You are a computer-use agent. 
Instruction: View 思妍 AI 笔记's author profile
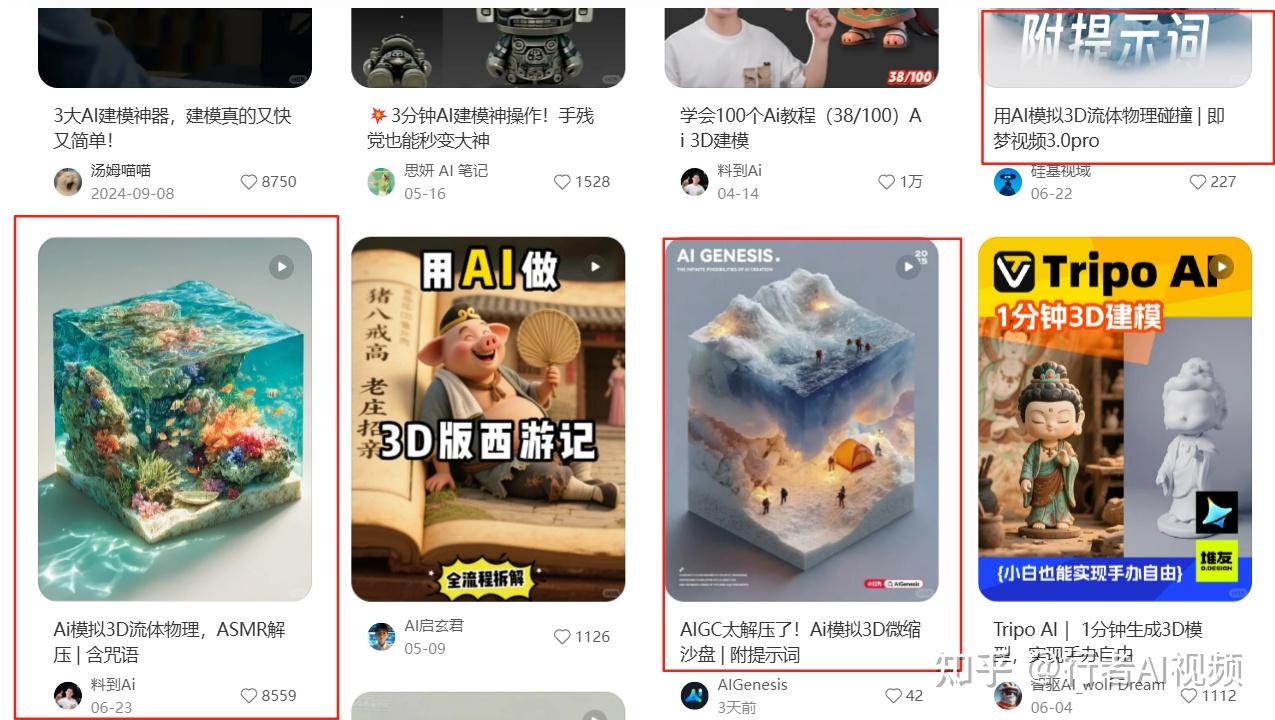coord(381,182)
